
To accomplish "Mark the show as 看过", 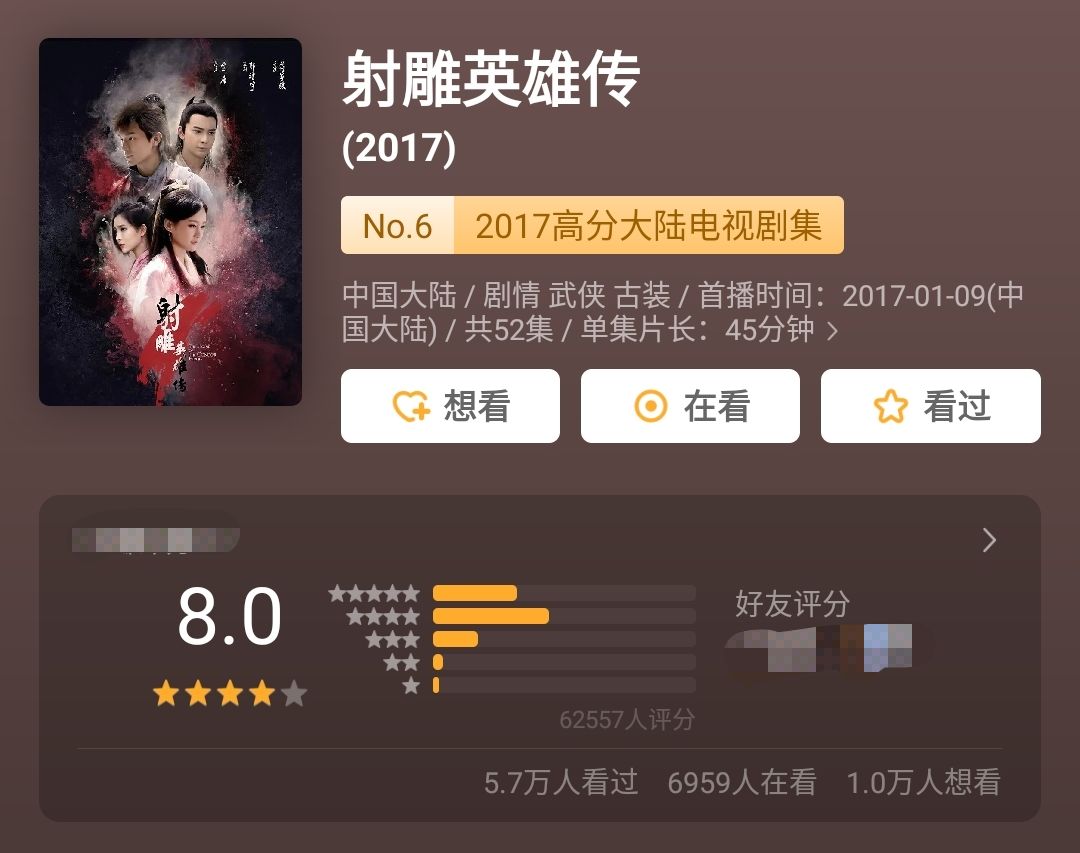I will [x=930, y=406].
